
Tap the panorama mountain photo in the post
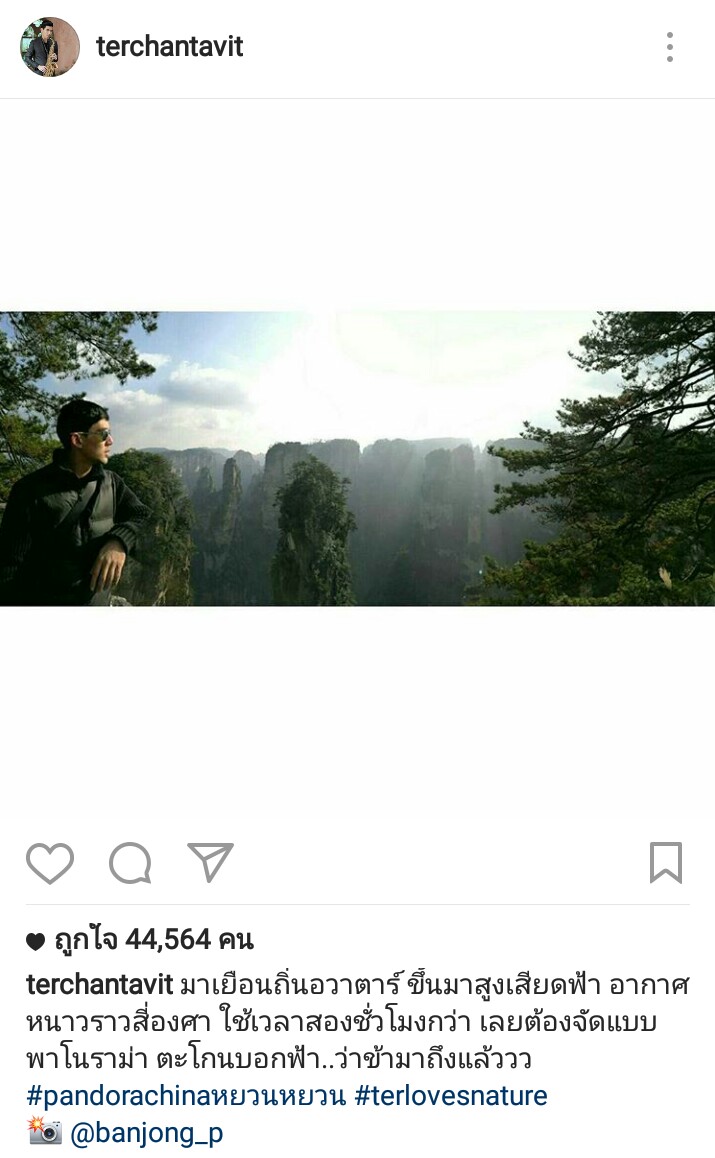coord(358,459)
